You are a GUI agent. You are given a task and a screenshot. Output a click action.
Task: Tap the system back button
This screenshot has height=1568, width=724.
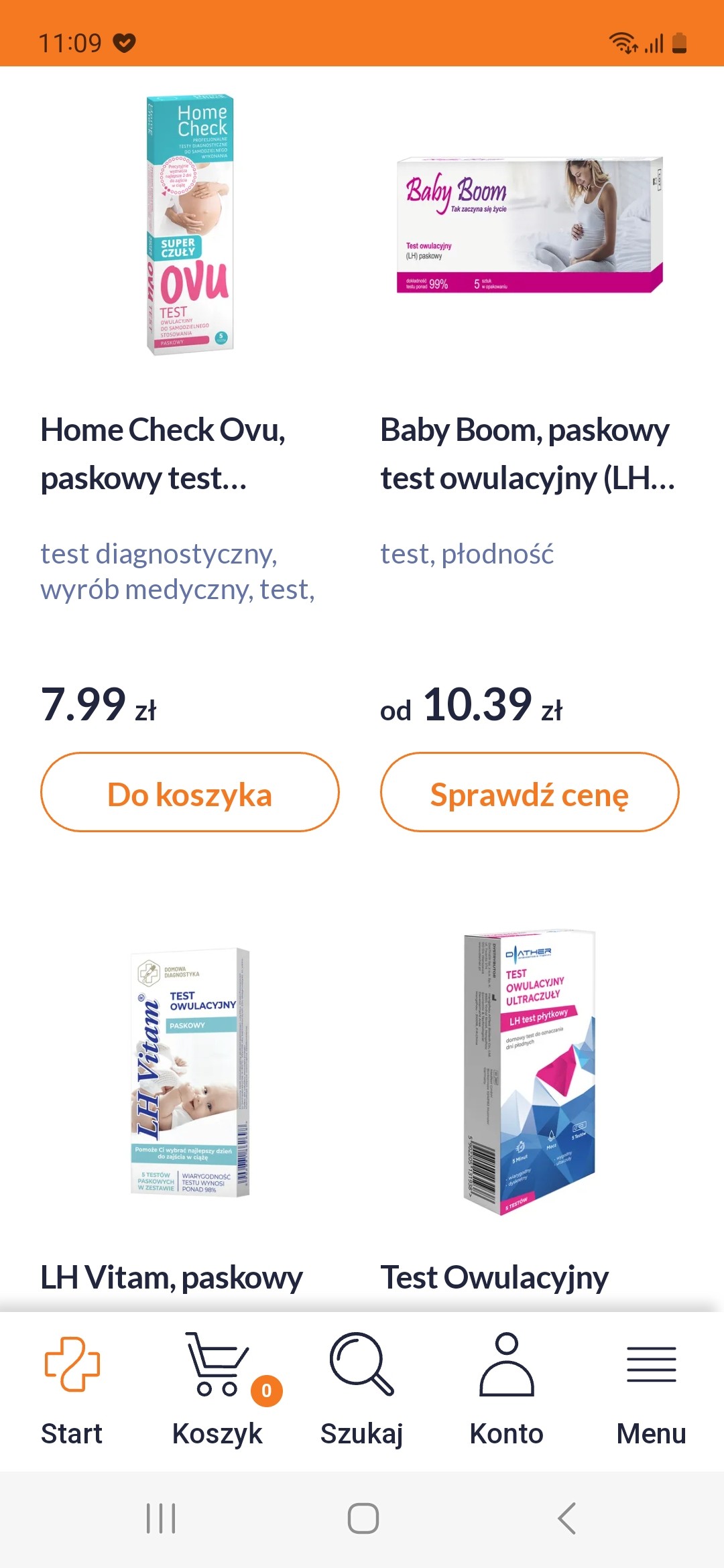(567, 1518)
